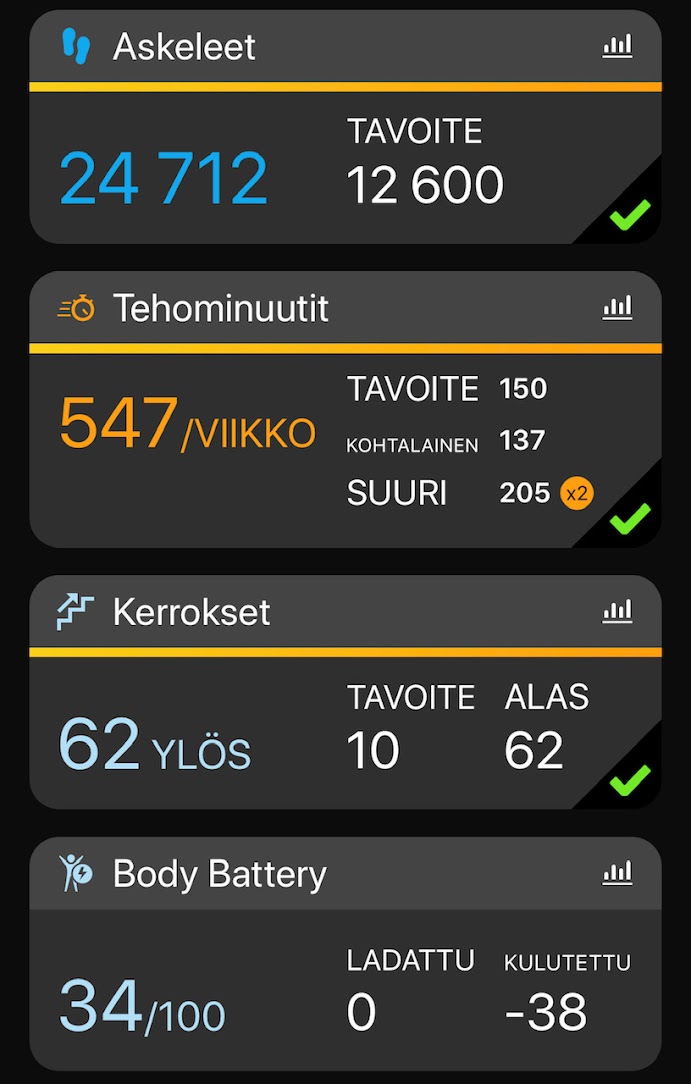View the Tehominuutit chart icon
691x1084 pixels.
point(617,308)
